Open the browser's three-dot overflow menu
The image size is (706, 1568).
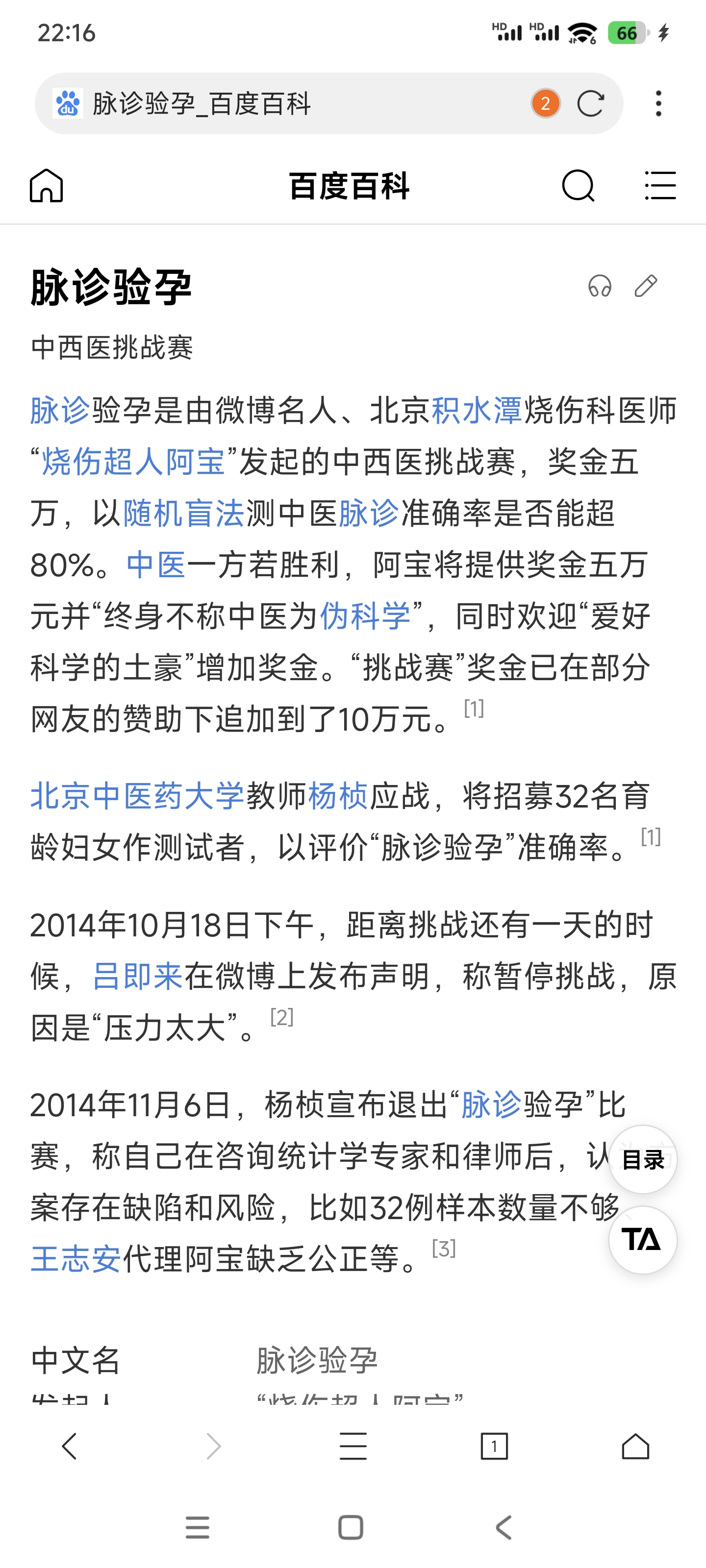click(658, 103)
